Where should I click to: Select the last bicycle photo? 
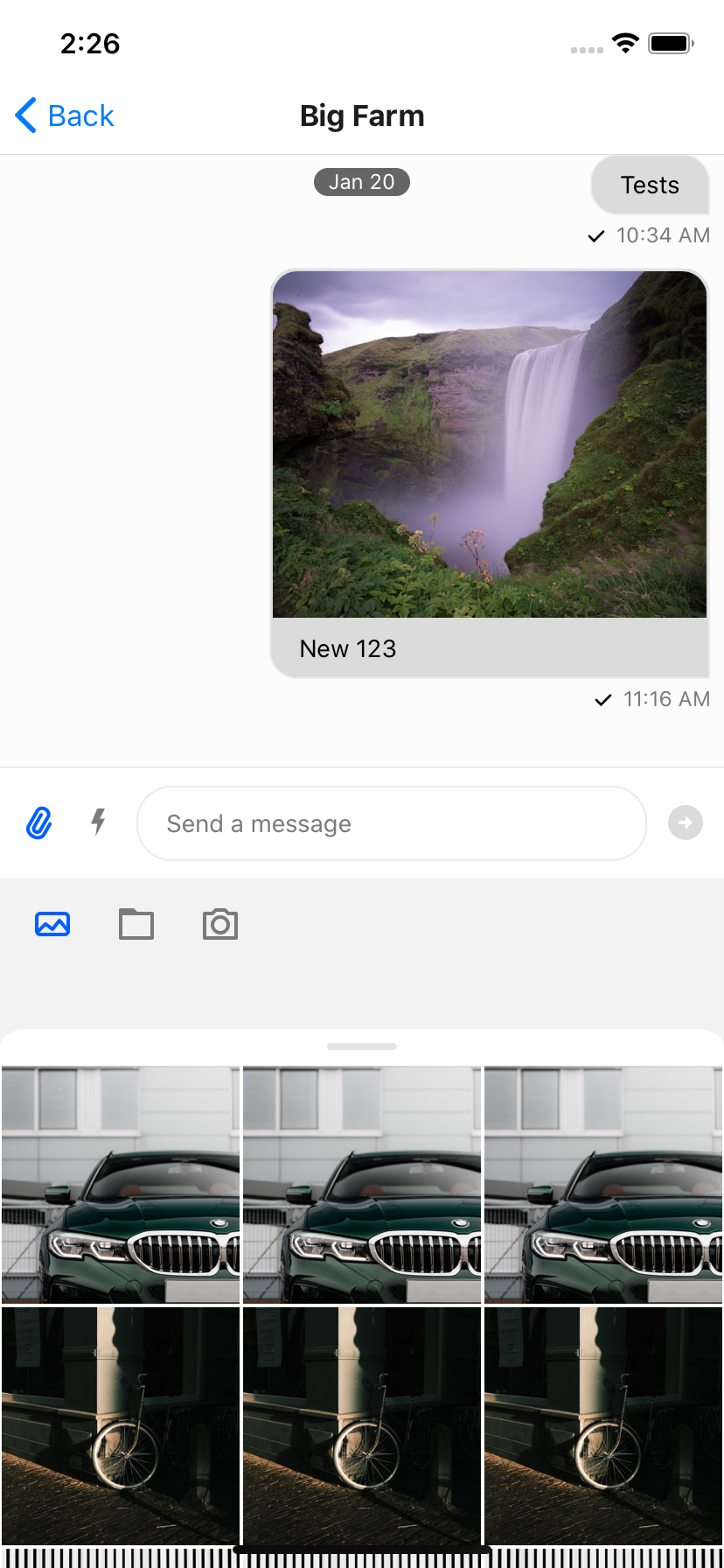click(603, 1425)
